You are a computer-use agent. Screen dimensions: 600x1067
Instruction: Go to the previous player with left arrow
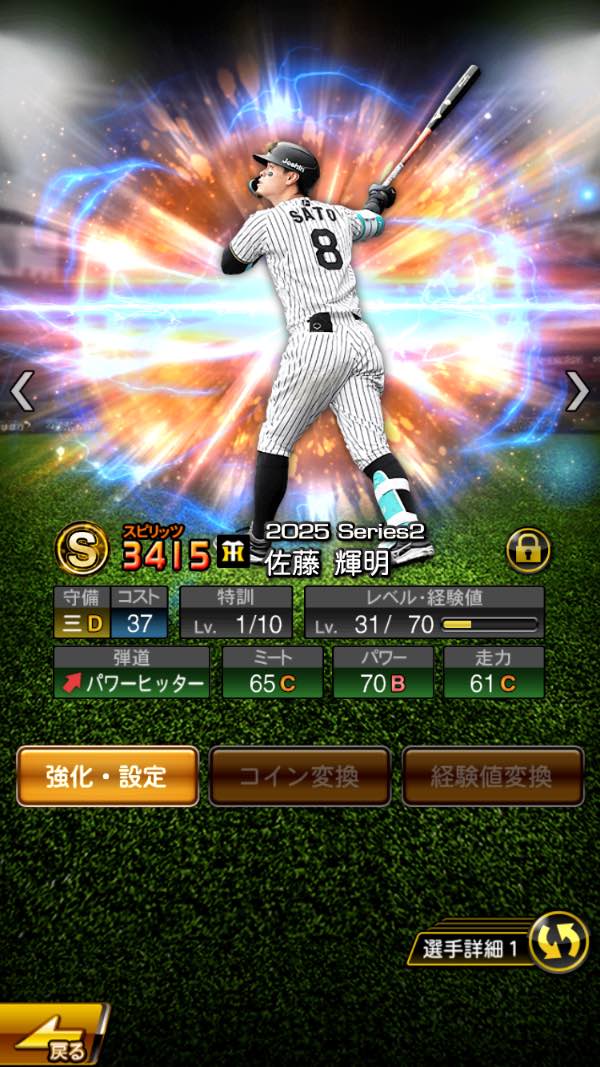22,391
